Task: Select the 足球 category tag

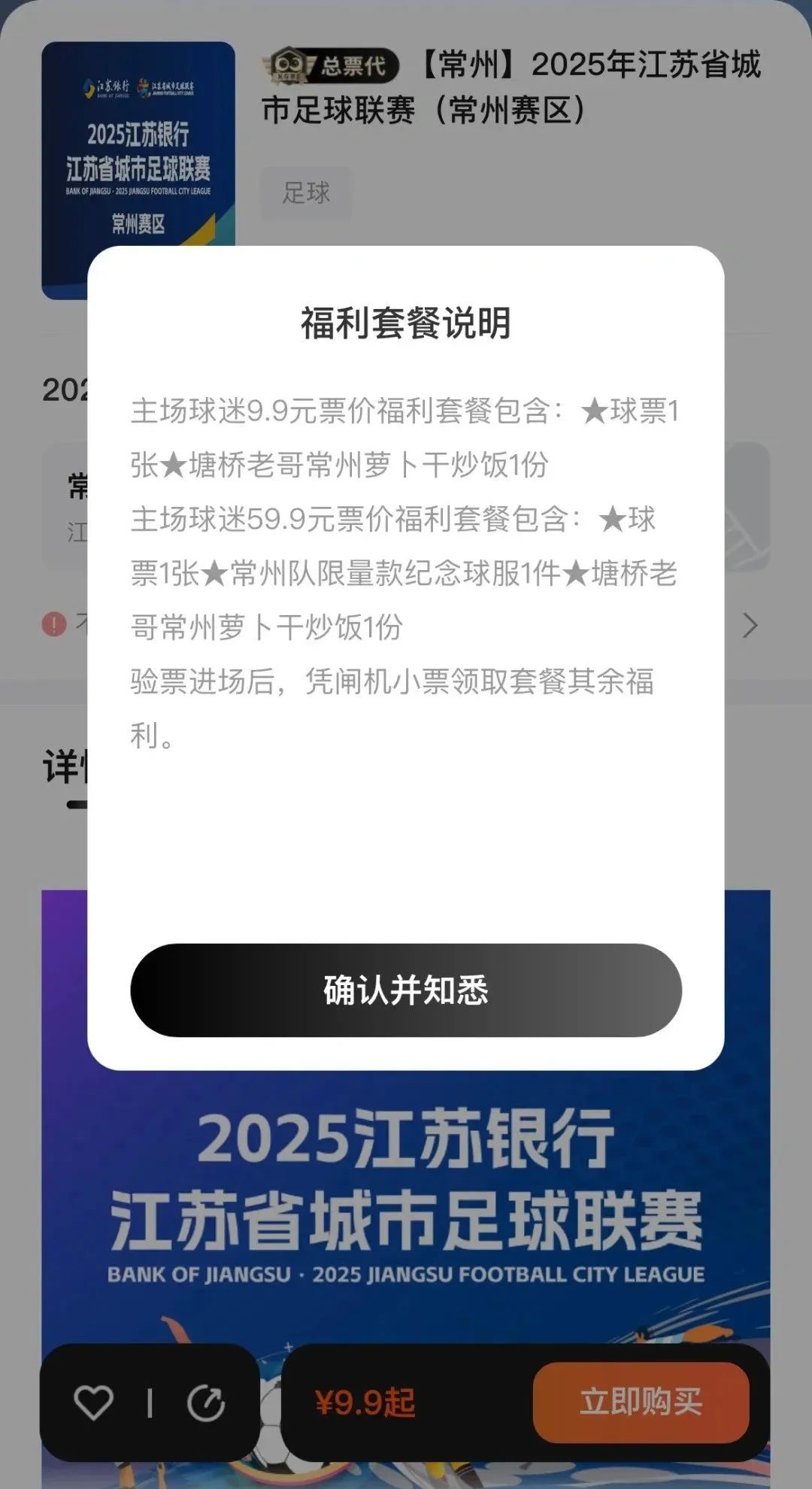Action: point(306,193)
